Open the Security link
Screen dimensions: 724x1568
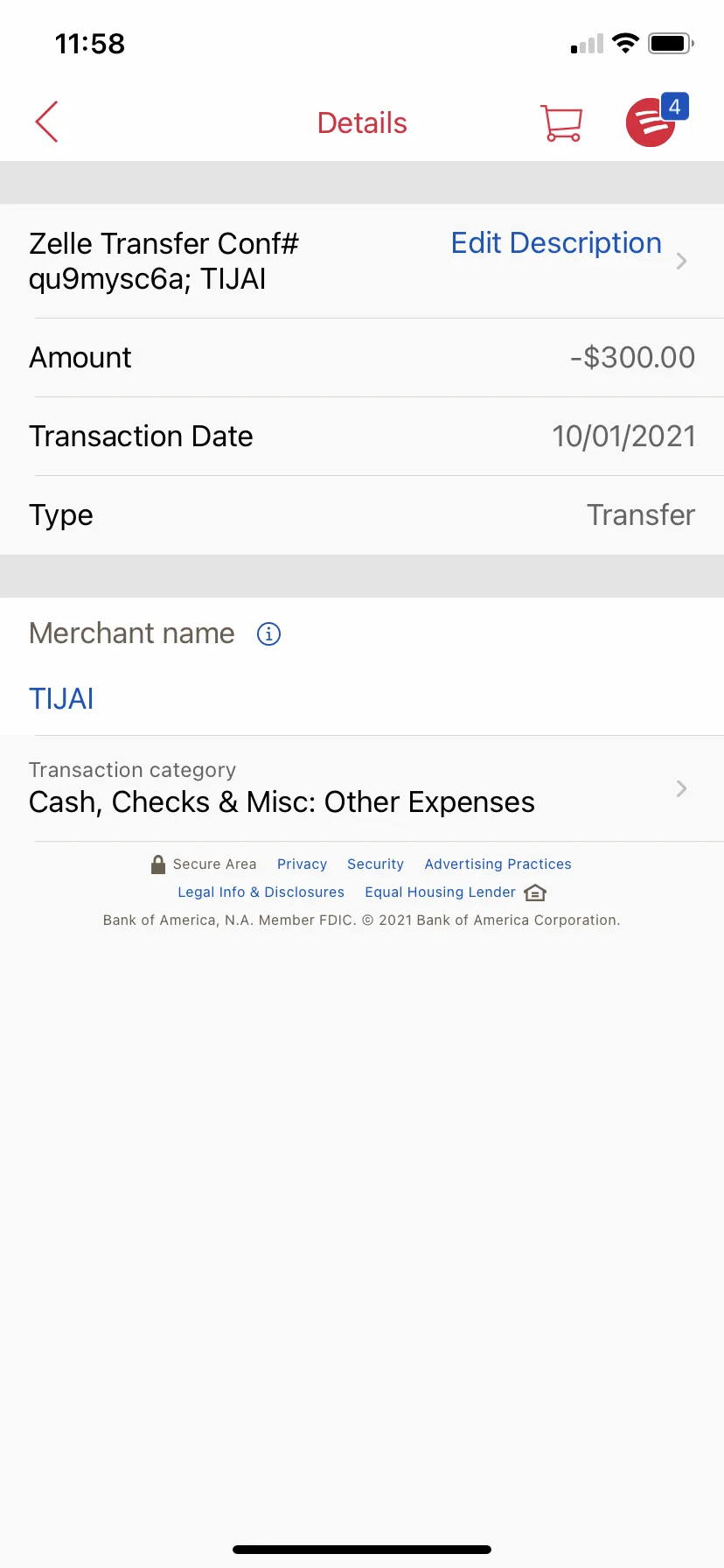coord(375,864)
